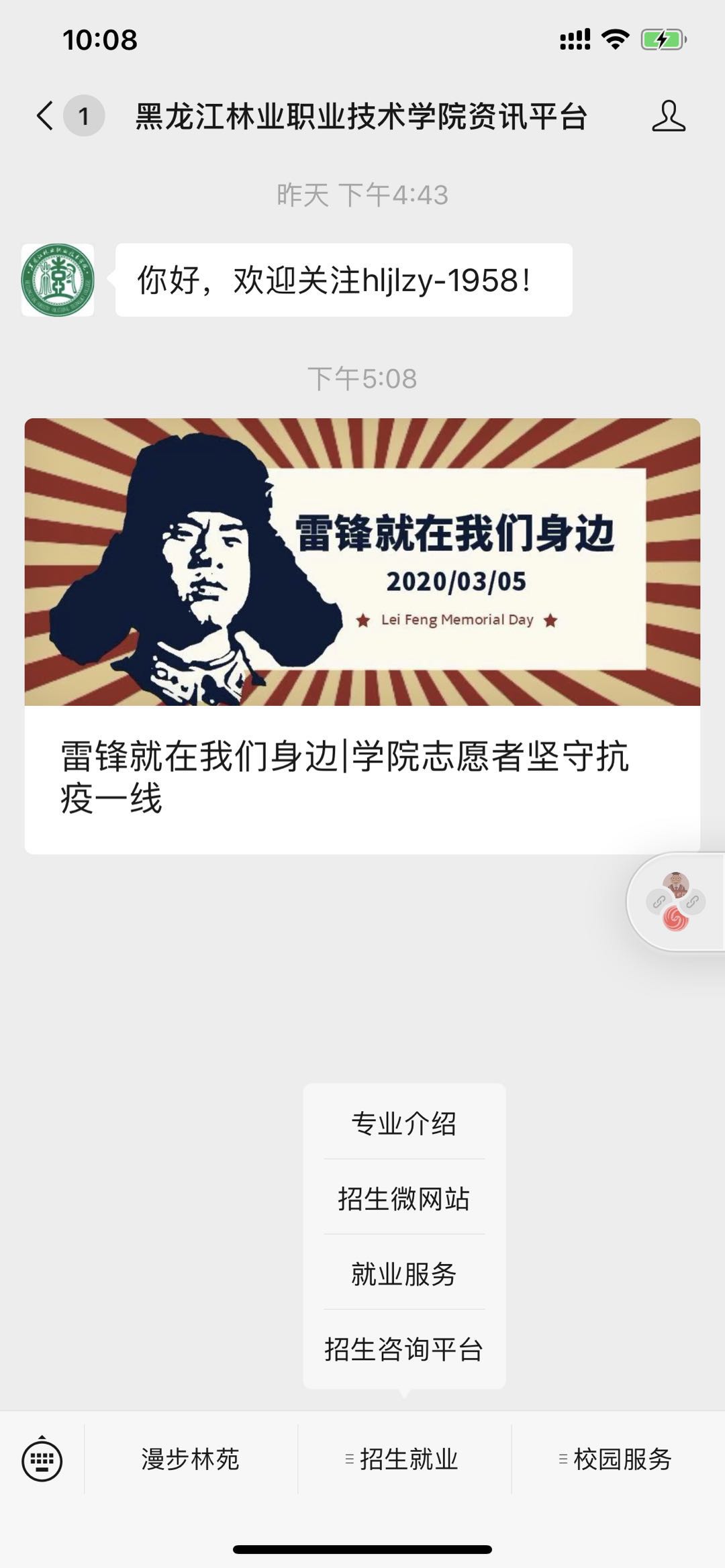Tap the 漫步林苑 bottom menu
The image size is (725, 1568).
point(191,1459)
